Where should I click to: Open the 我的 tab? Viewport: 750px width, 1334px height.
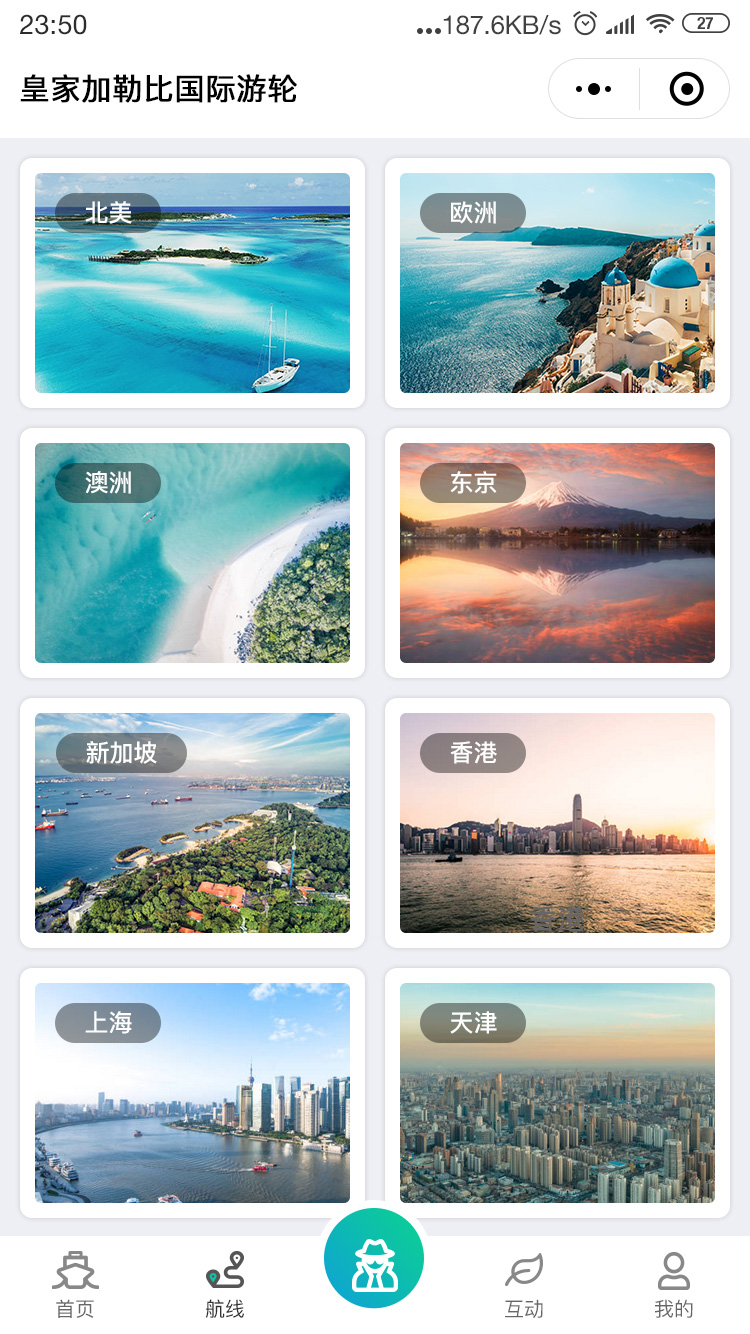point(674,1285)
